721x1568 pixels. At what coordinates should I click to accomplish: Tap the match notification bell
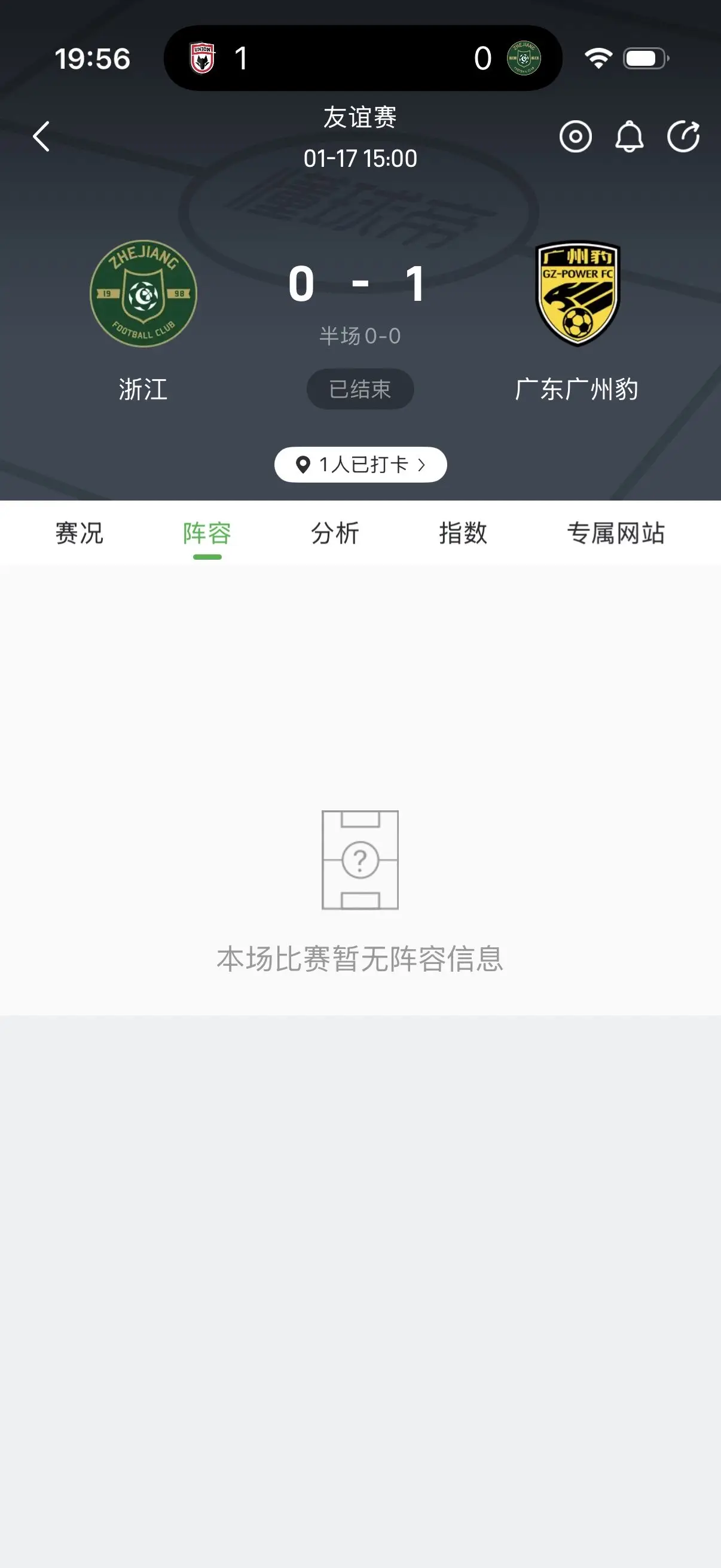point(629,136)
